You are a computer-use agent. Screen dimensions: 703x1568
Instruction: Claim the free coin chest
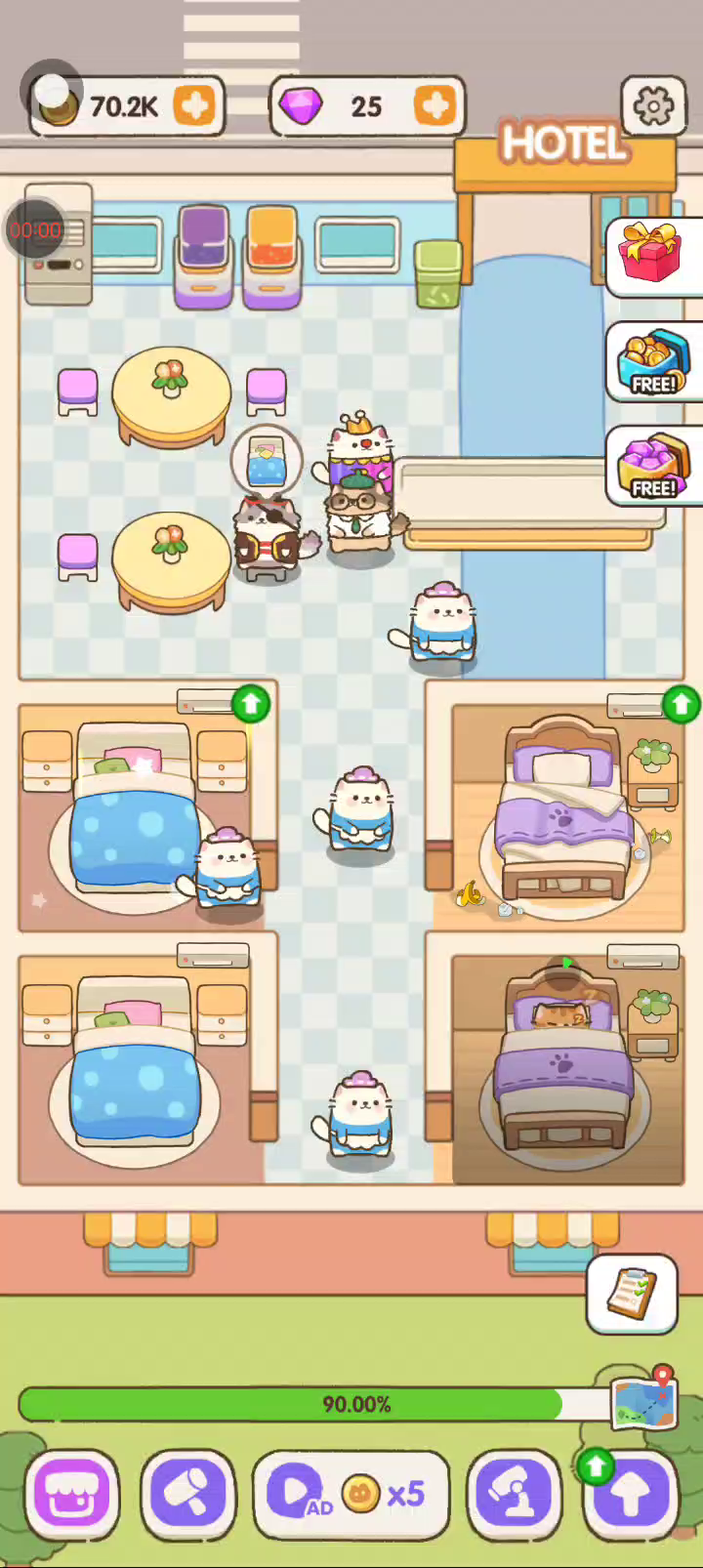[652, 363]
